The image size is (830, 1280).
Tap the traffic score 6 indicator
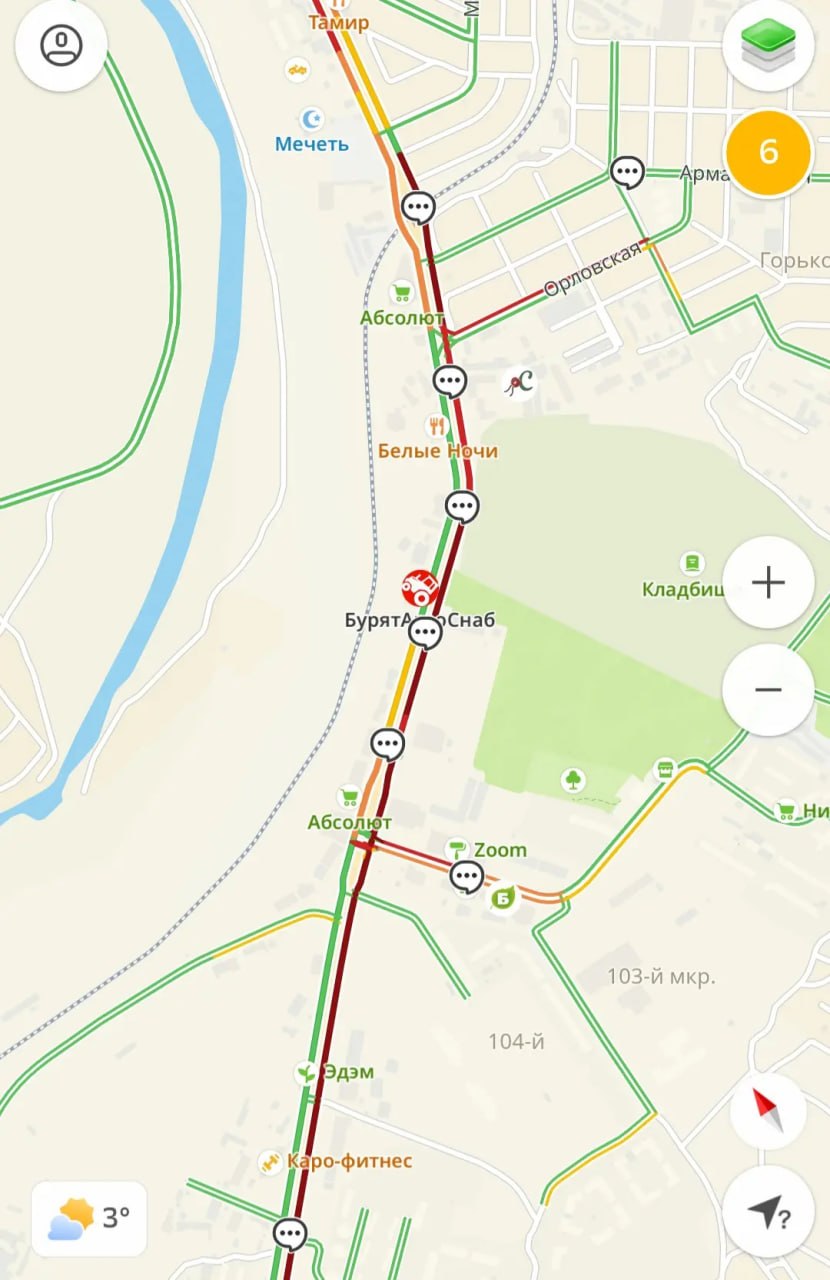(767, 153)
